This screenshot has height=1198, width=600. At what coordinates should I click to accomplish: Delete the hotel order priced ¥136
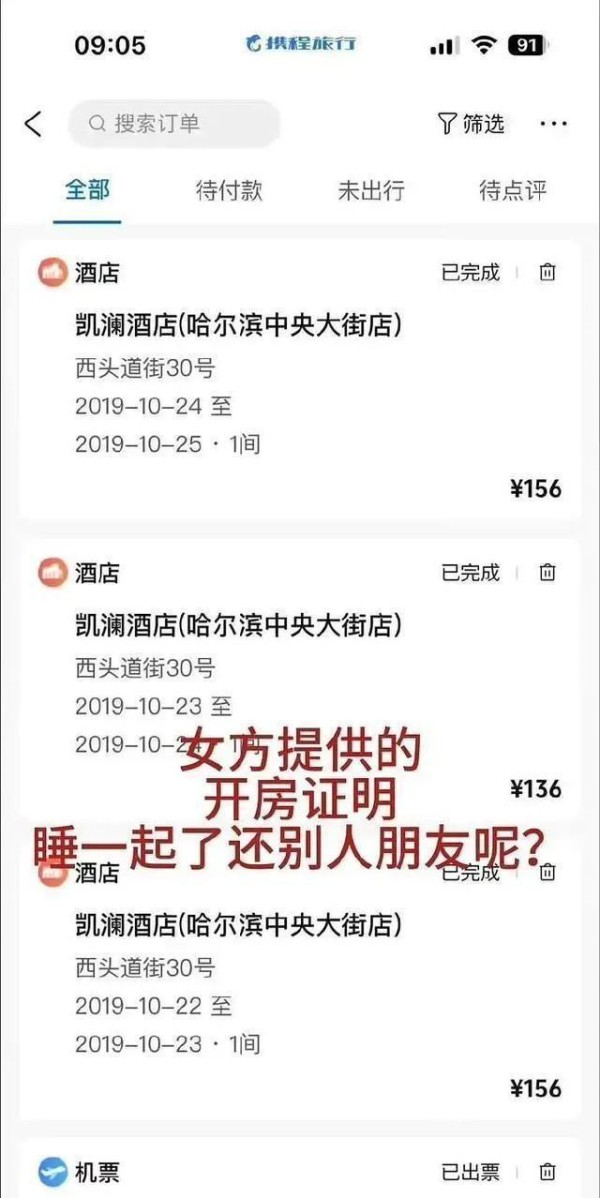(547, 572)
